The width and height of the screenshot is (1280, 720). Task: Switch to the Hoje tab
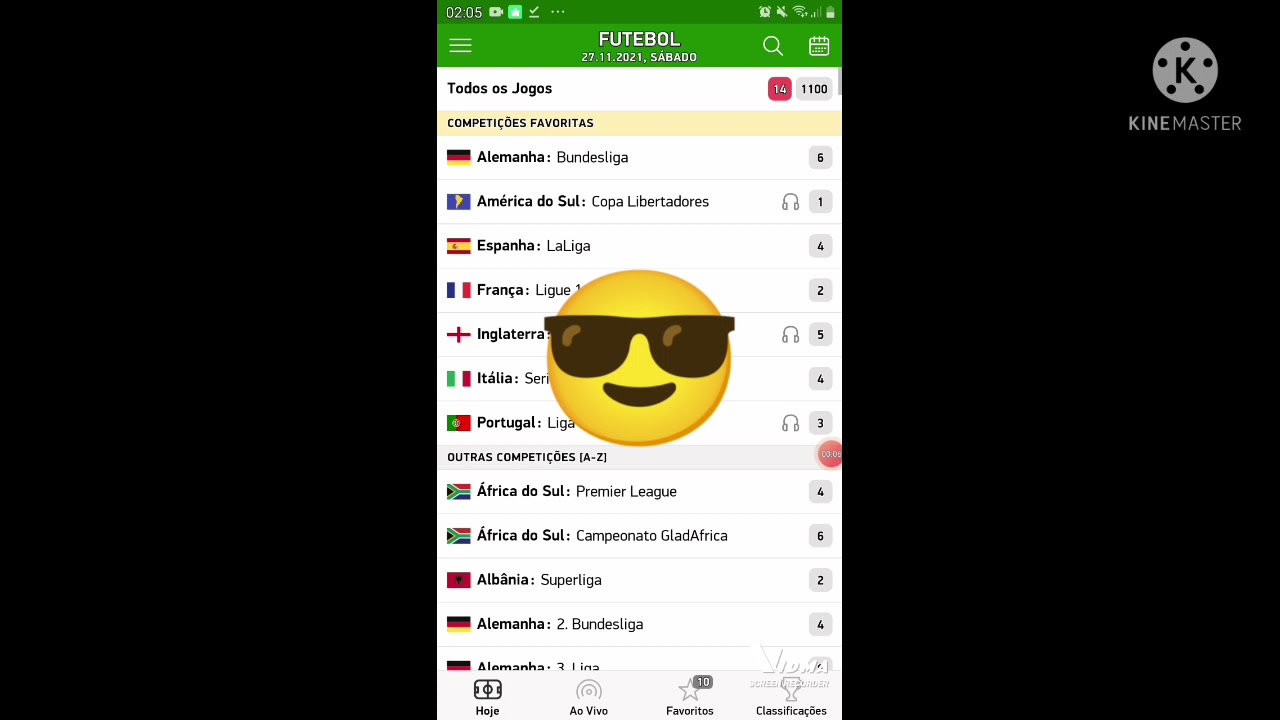pyautogui.click(x=487, y=697)
